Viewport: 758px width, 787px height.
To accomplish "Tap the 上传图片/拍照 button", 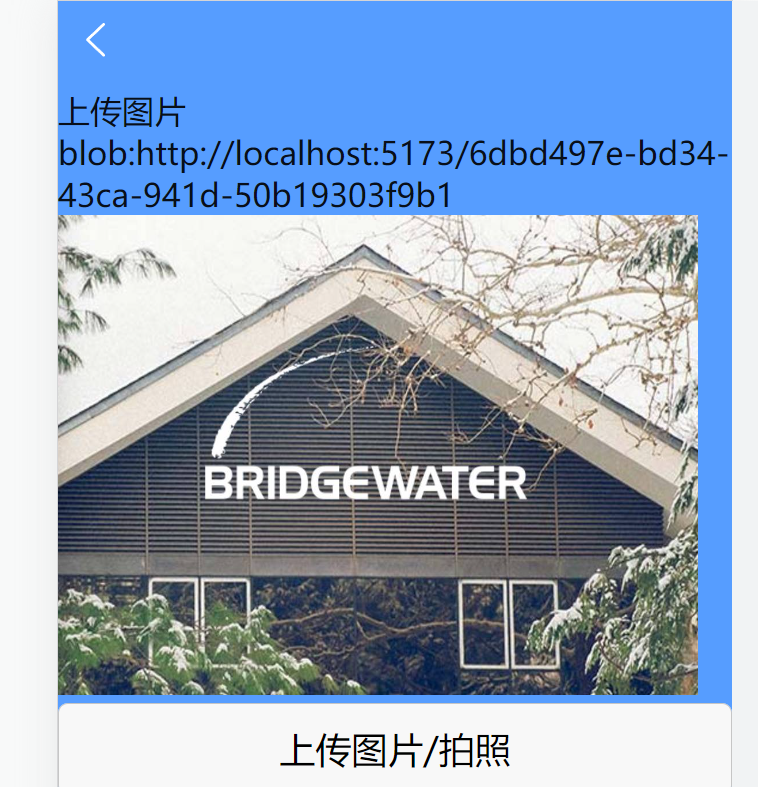I will click(x=395, y=749).
